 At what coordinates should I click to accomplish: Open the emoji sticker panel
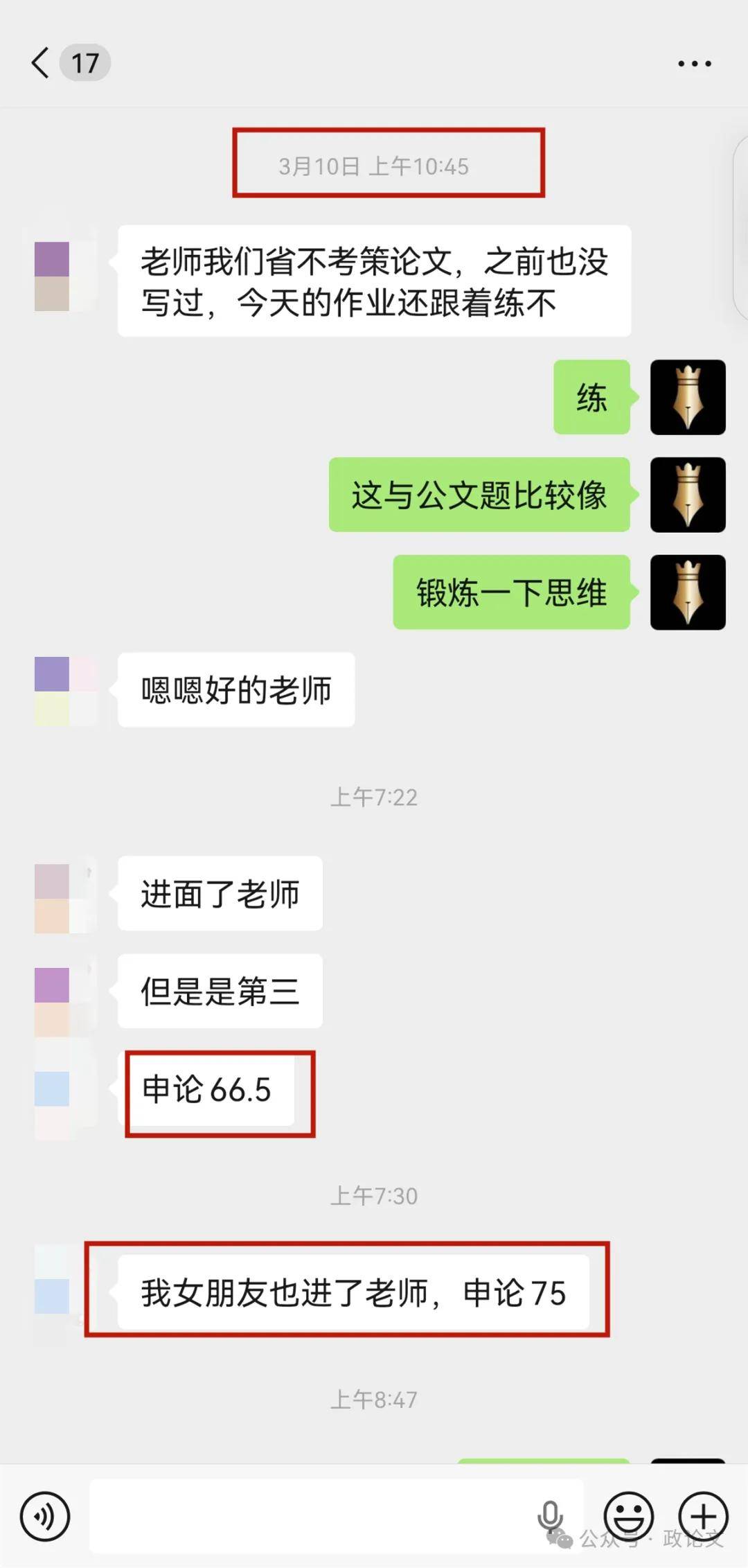point(628,1517)
